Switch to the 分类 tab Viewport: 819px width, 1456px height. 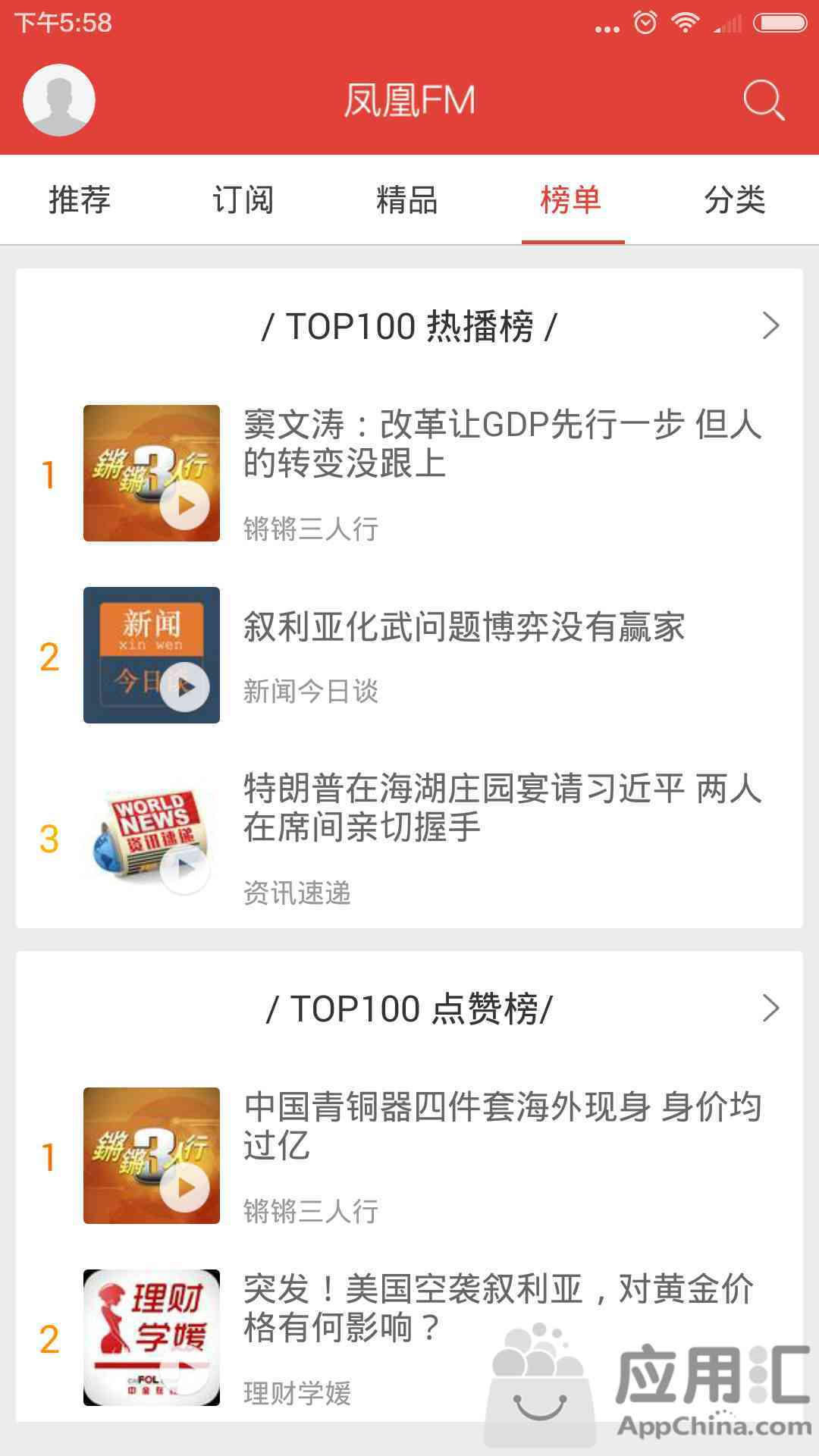point(735,200)
